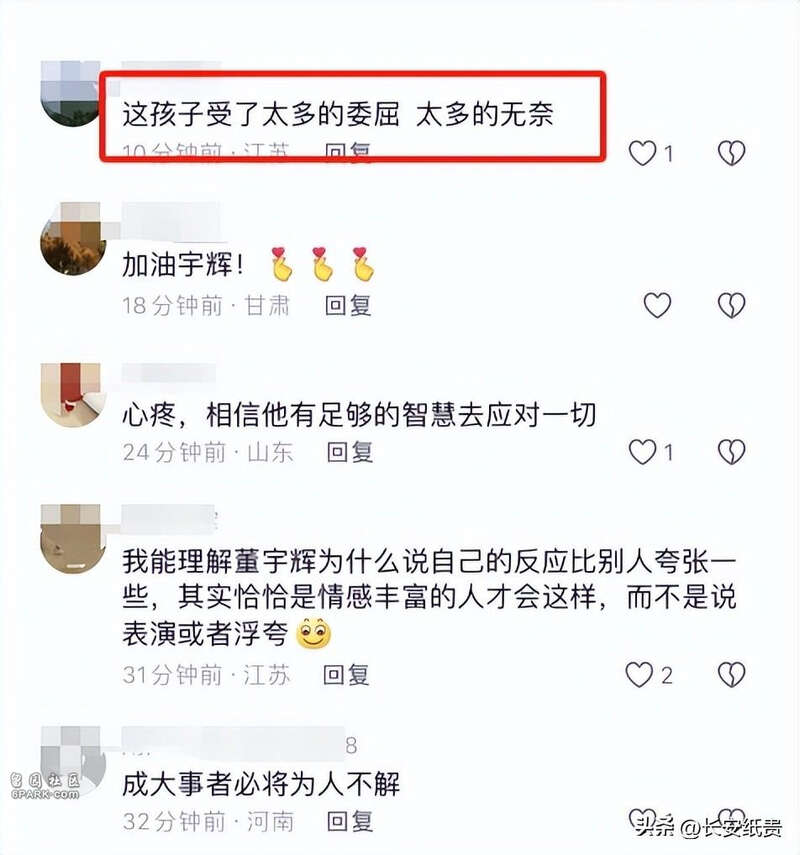Dislike the 我能理解董宇辉 comment
Screen dimensions: 800x855
(x=732, y=675)
